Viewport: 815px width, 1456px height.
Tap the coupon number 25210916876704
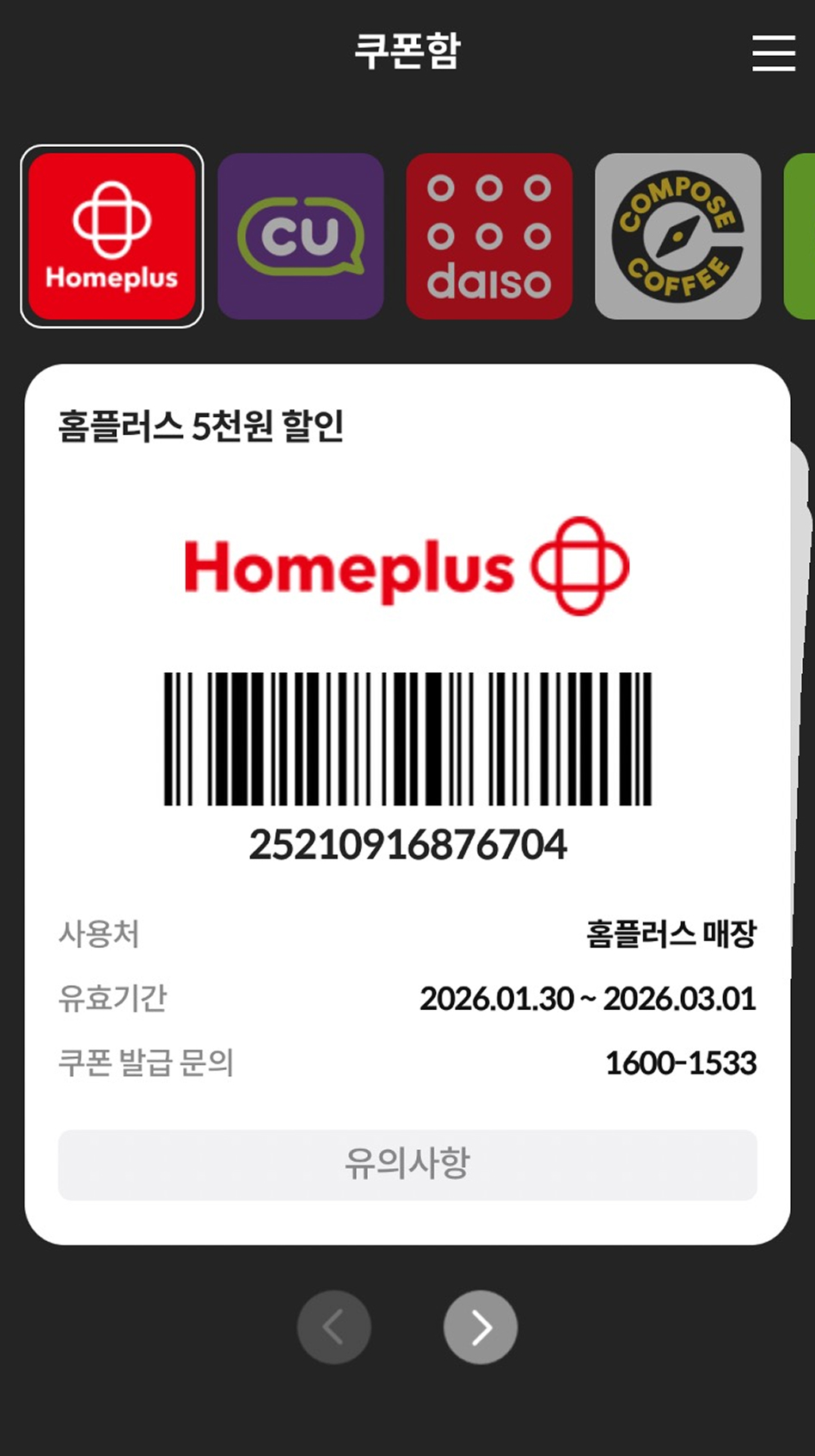[408, 844]
